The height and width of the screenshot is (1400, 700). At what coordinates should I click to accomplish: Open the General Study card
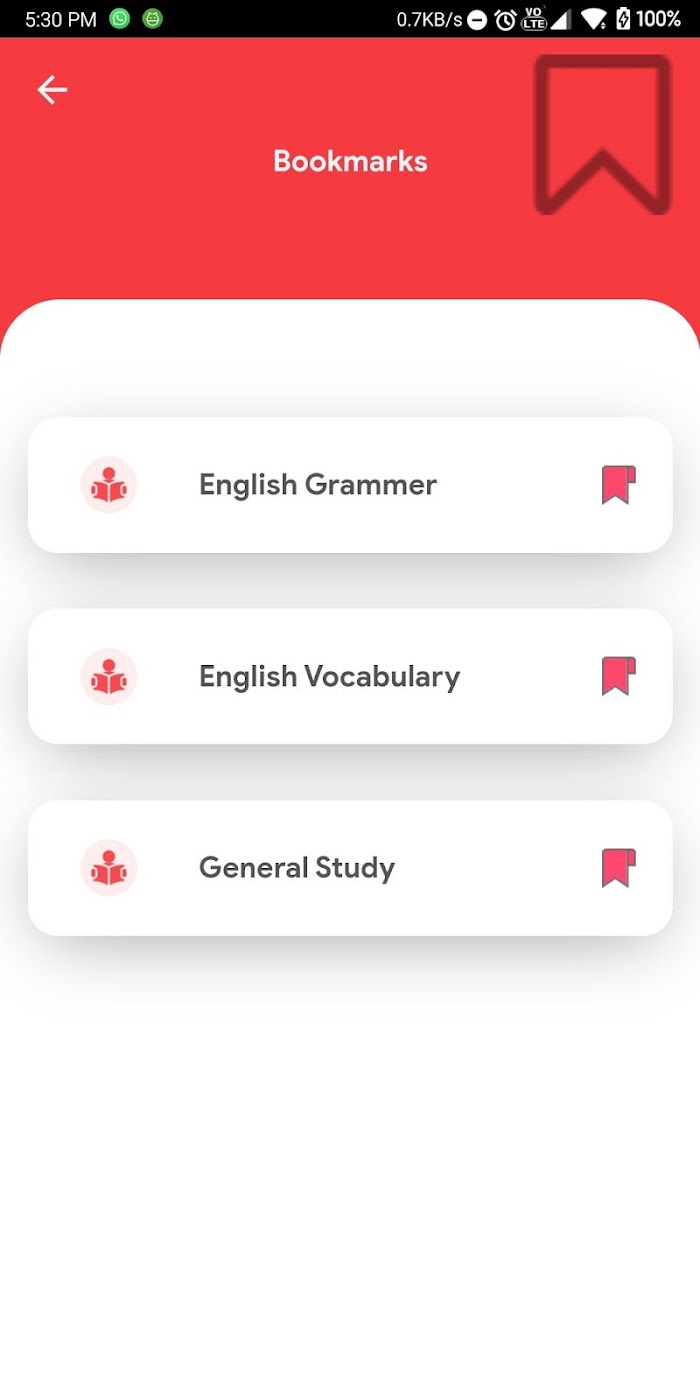[350, 868]
